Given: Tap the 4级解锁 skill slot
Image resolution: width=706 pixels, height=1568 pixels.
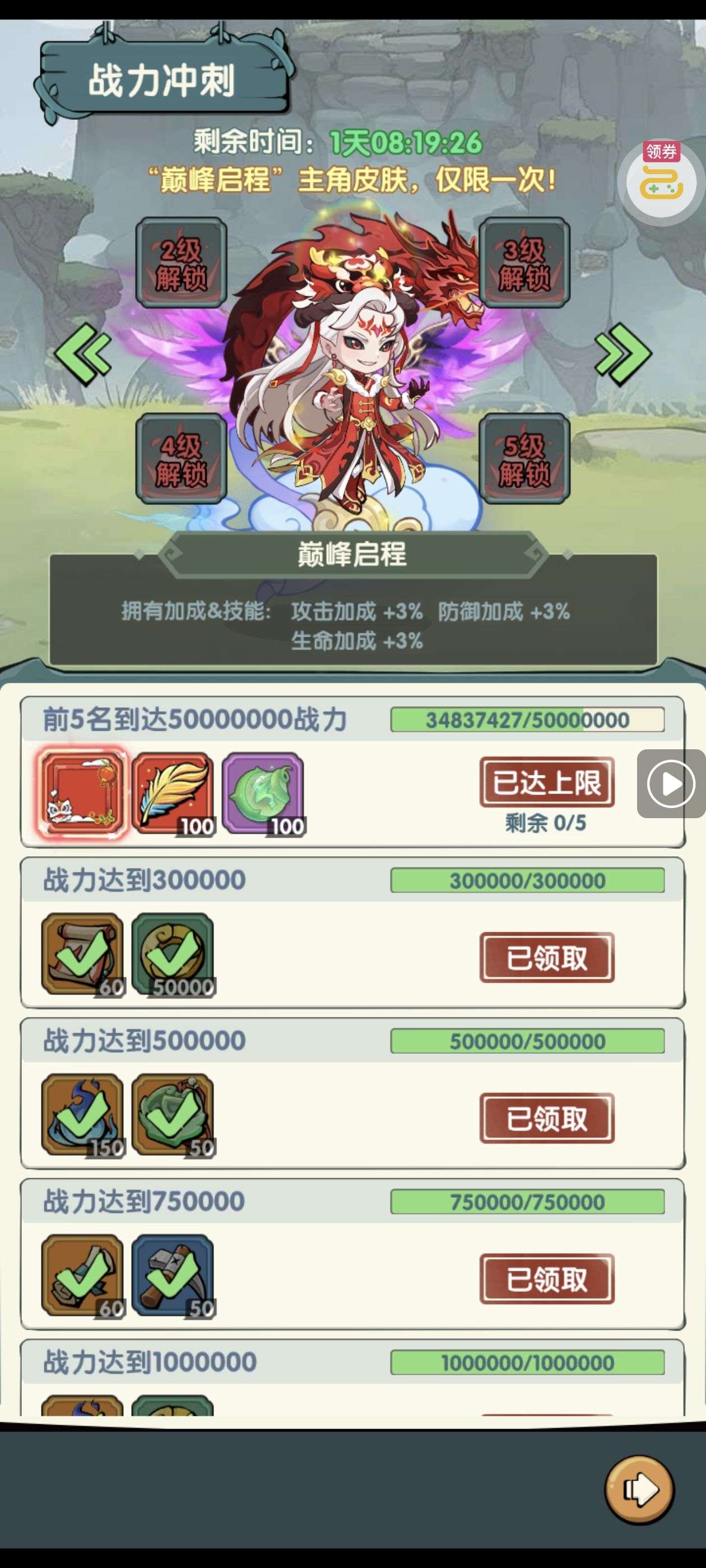Looking at the screenshot, I should pos(181,459).
